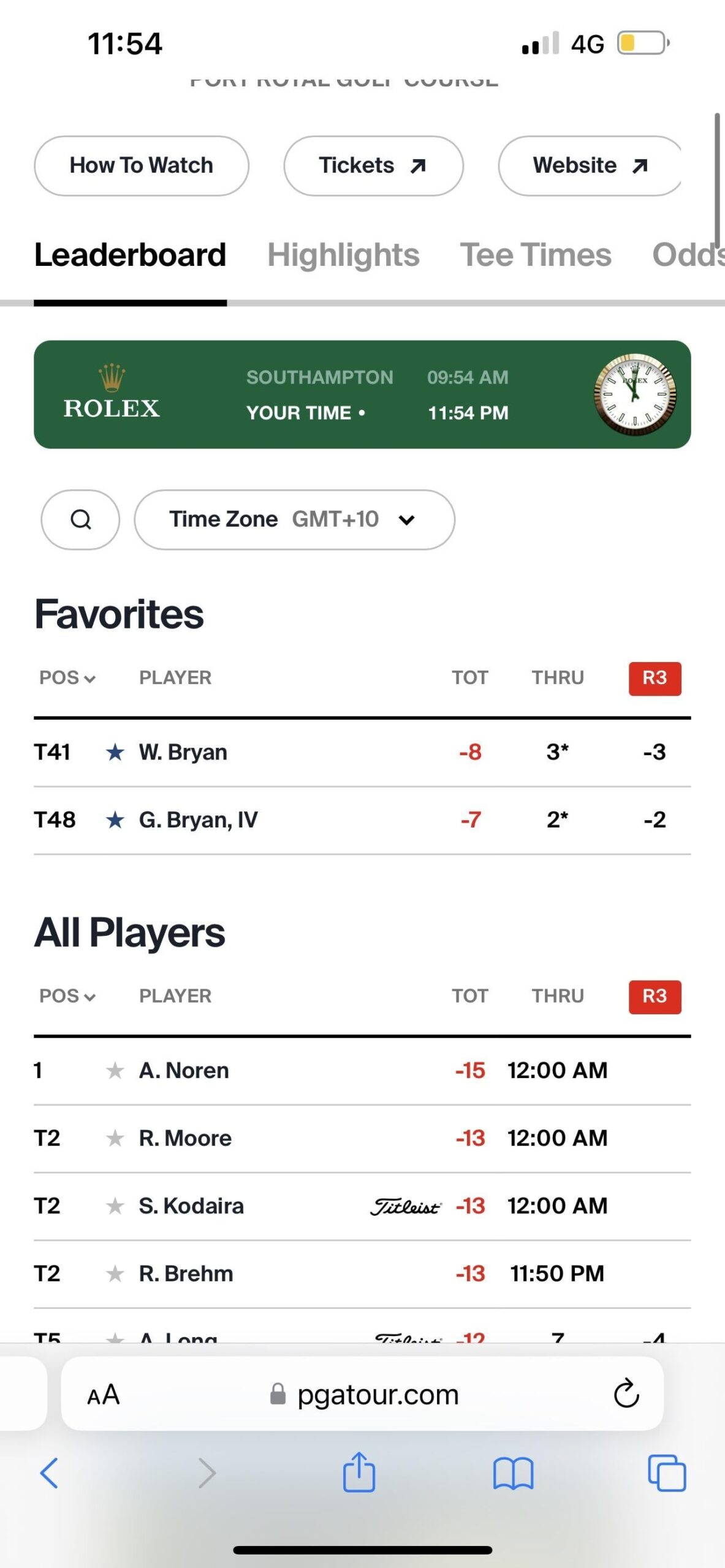
Task: Reload the pgatour.com page
Action: [x=626, y=1394]
